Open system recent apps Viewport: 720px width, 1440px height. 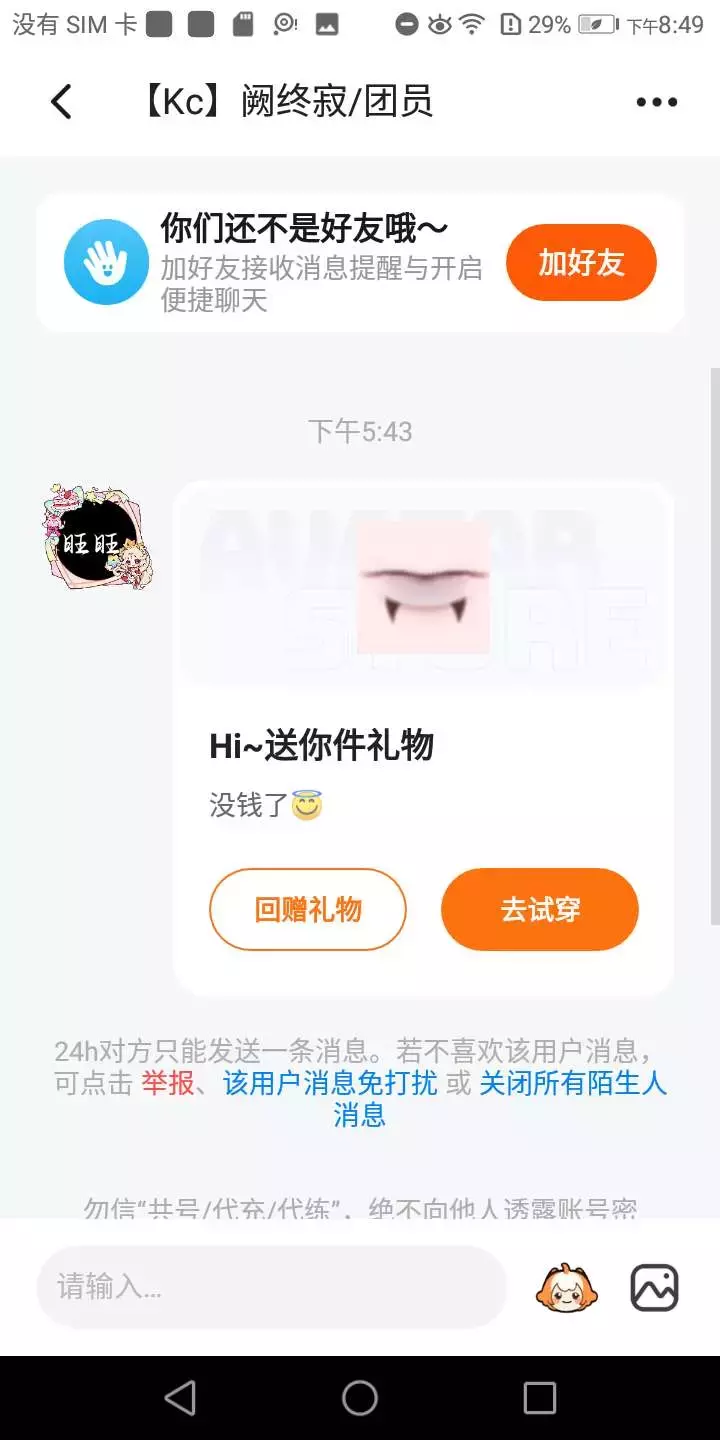pos(540,1398)
